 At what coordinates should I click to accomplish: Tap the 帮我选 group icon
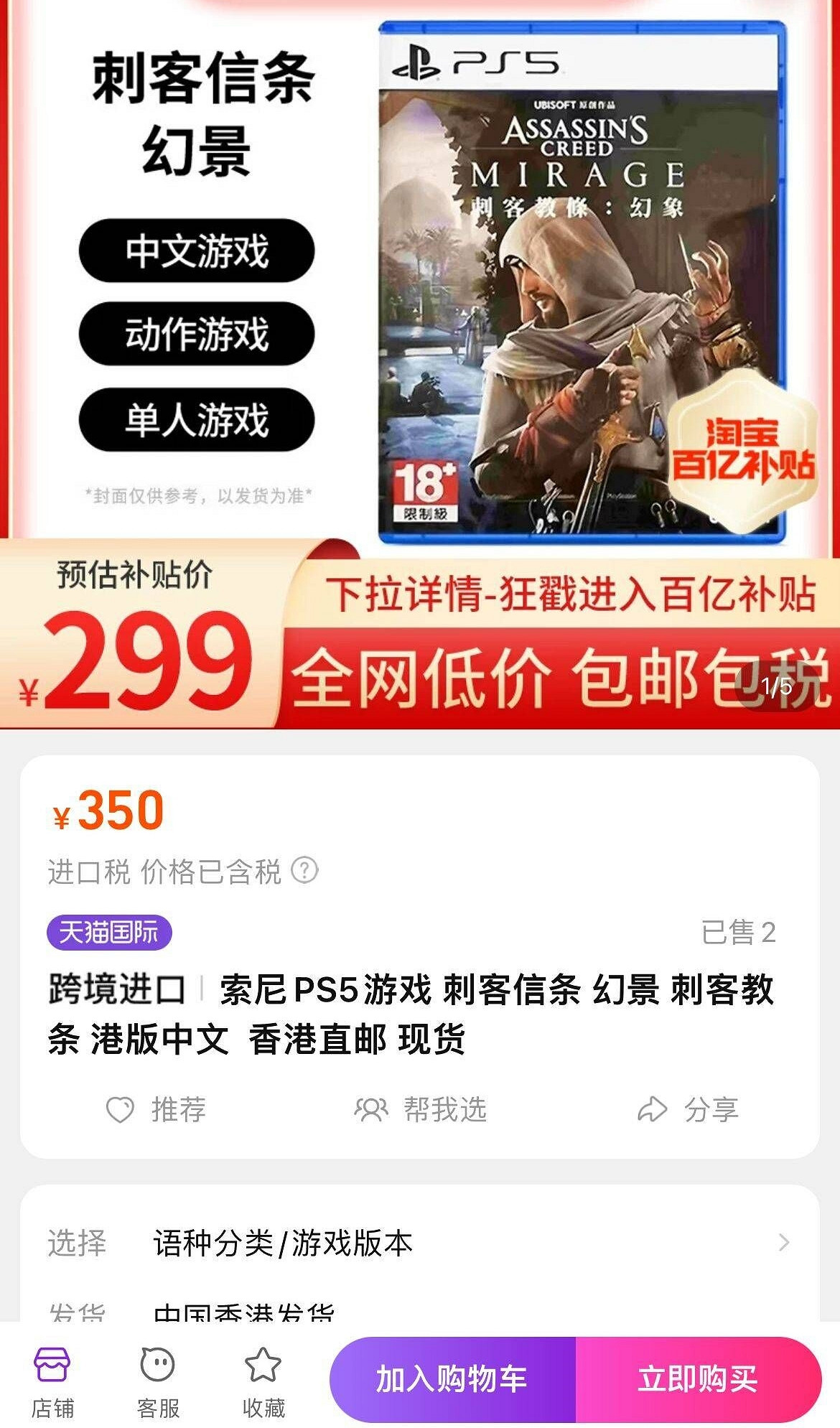(371, 1109)
